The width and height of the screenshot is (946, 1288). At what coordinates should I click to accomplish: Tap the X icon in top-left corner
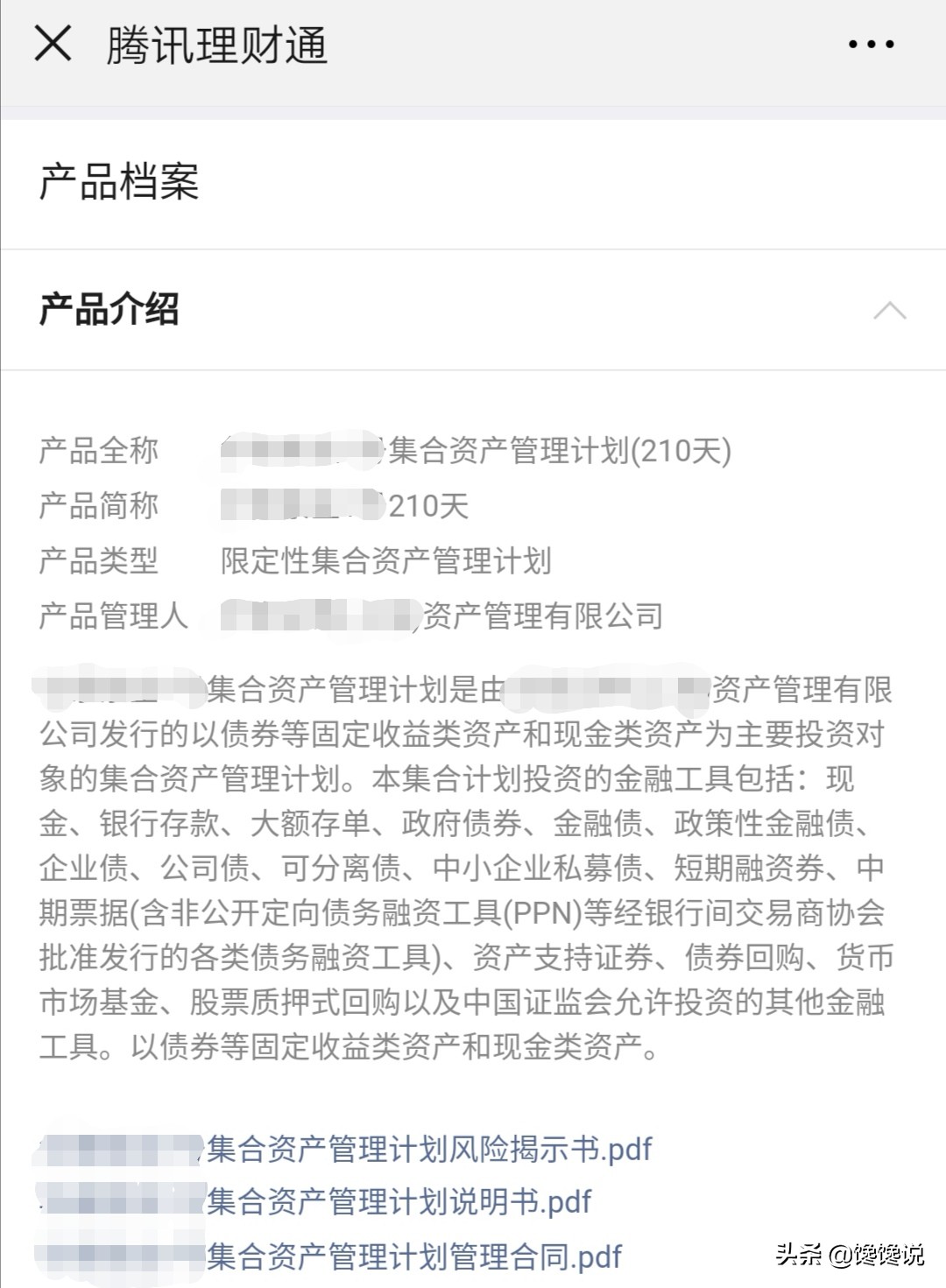pyautogui.click(x=54, y=46)
